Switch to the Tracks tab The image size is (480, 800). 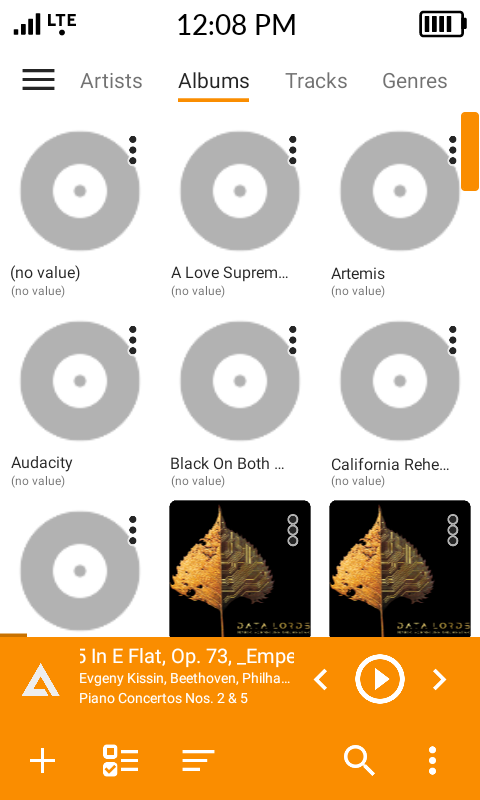tap(316, 81)
